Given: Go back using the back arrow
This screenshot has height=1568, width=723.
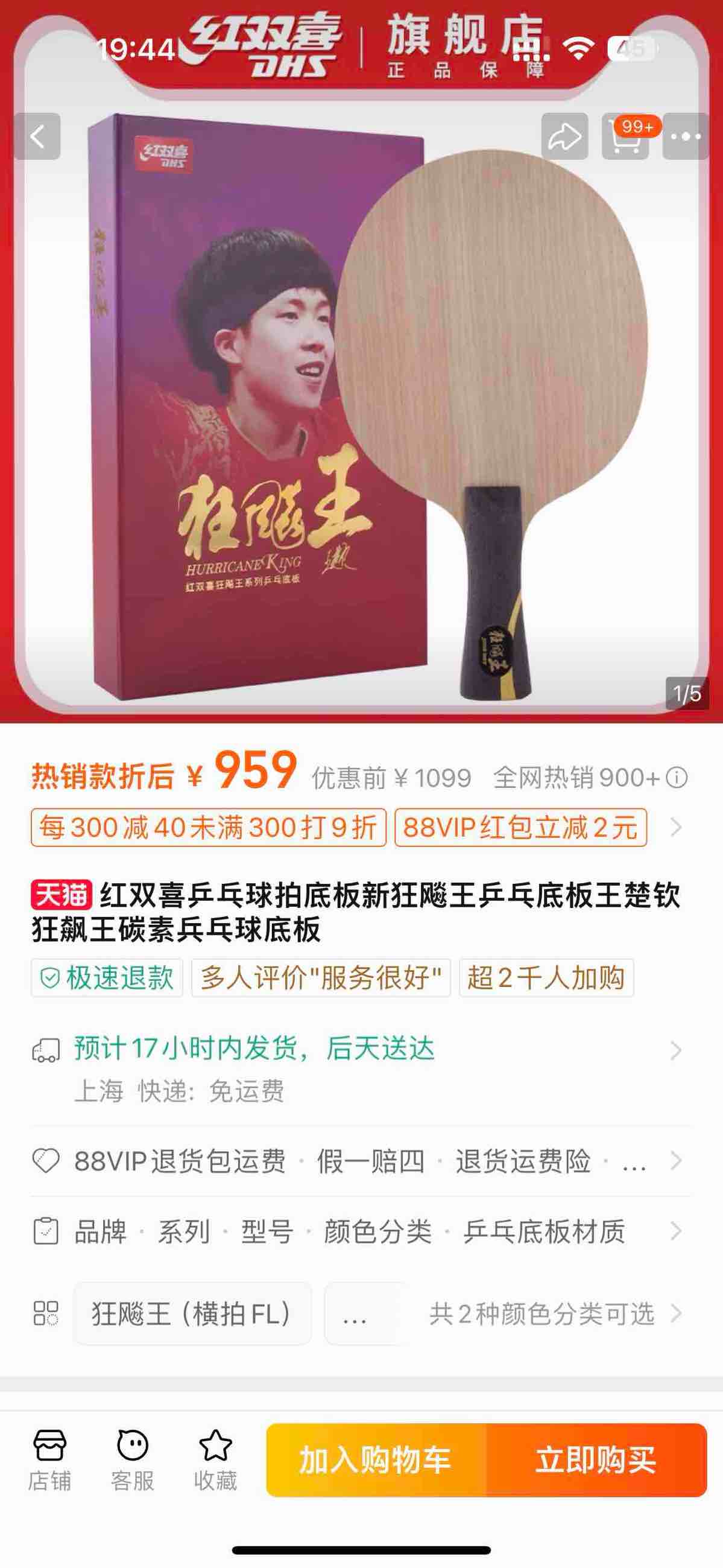Looking at the screenshot, I should click(38, 136).
